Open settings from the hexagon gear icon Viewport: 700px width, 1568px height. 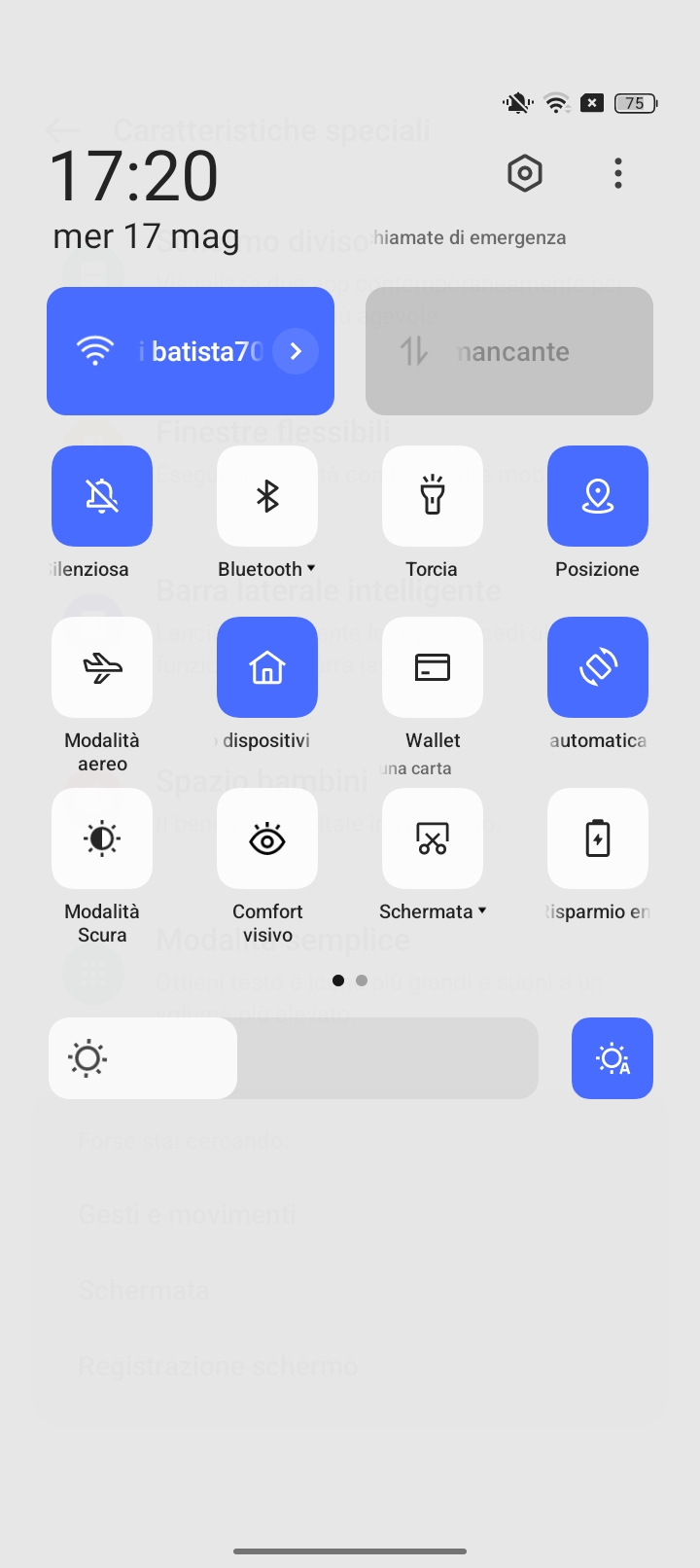point(525,174)
